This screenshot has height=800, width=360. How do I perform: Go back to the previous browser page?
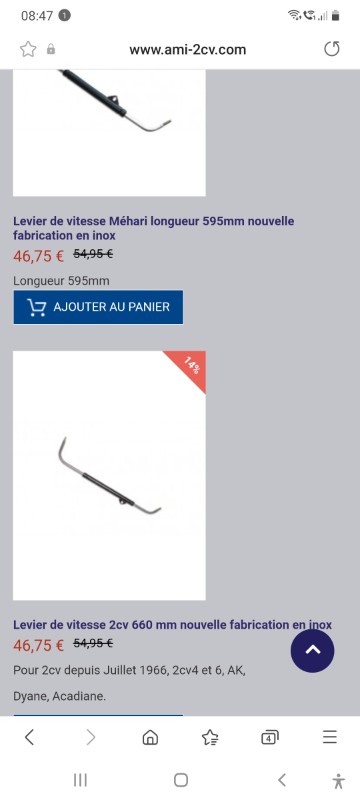[30, 737]
